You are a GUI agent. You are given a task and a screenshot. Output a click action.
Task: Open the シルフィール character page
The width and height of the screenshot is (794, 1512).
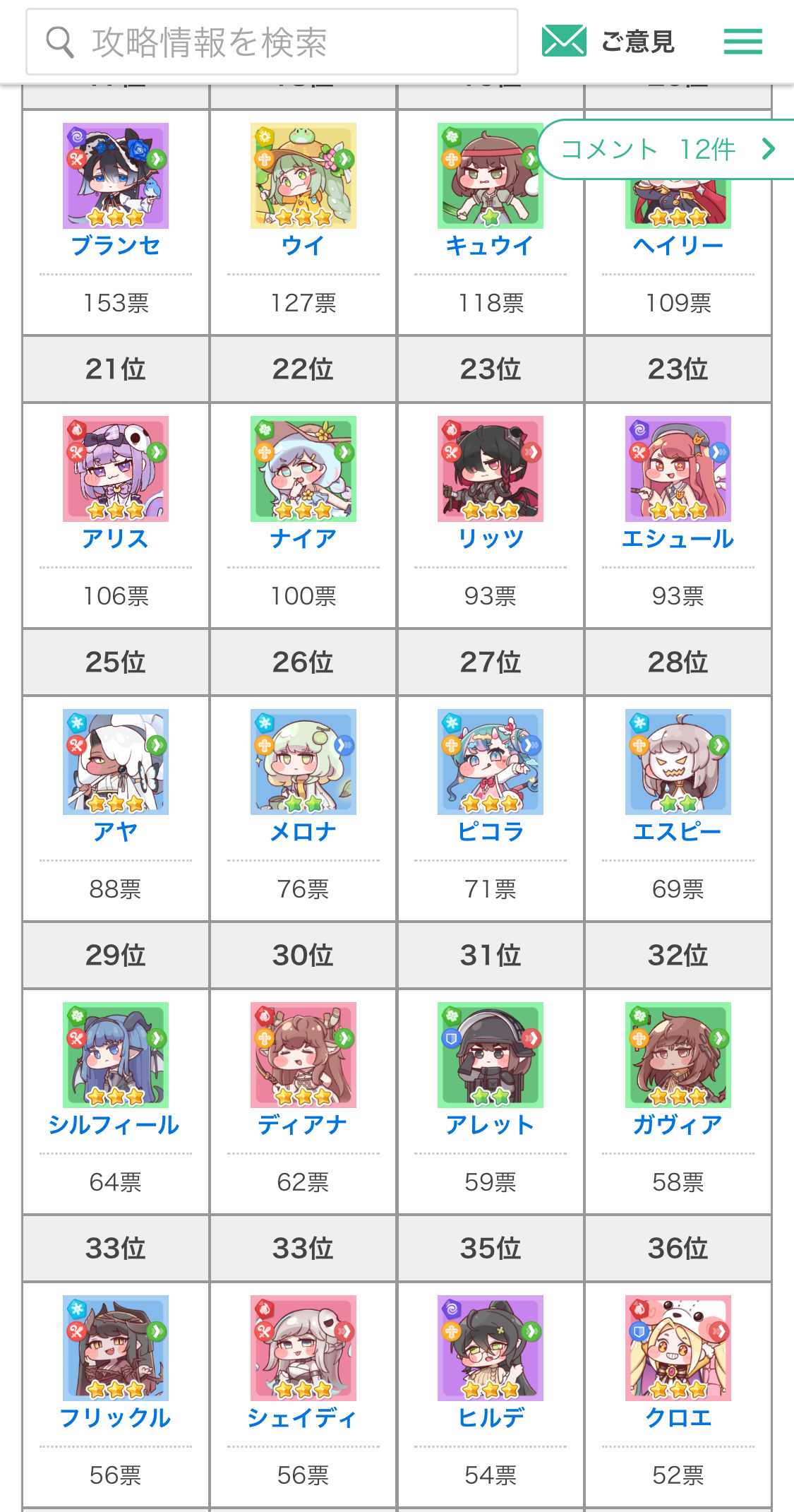pos(116,1124)
